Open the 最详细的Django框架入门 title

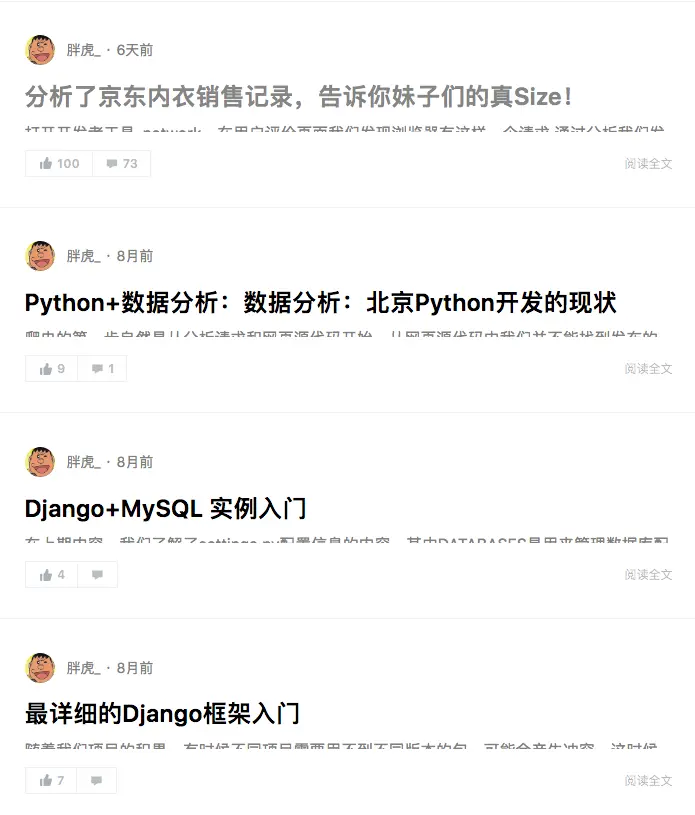(x=162, y=714)
